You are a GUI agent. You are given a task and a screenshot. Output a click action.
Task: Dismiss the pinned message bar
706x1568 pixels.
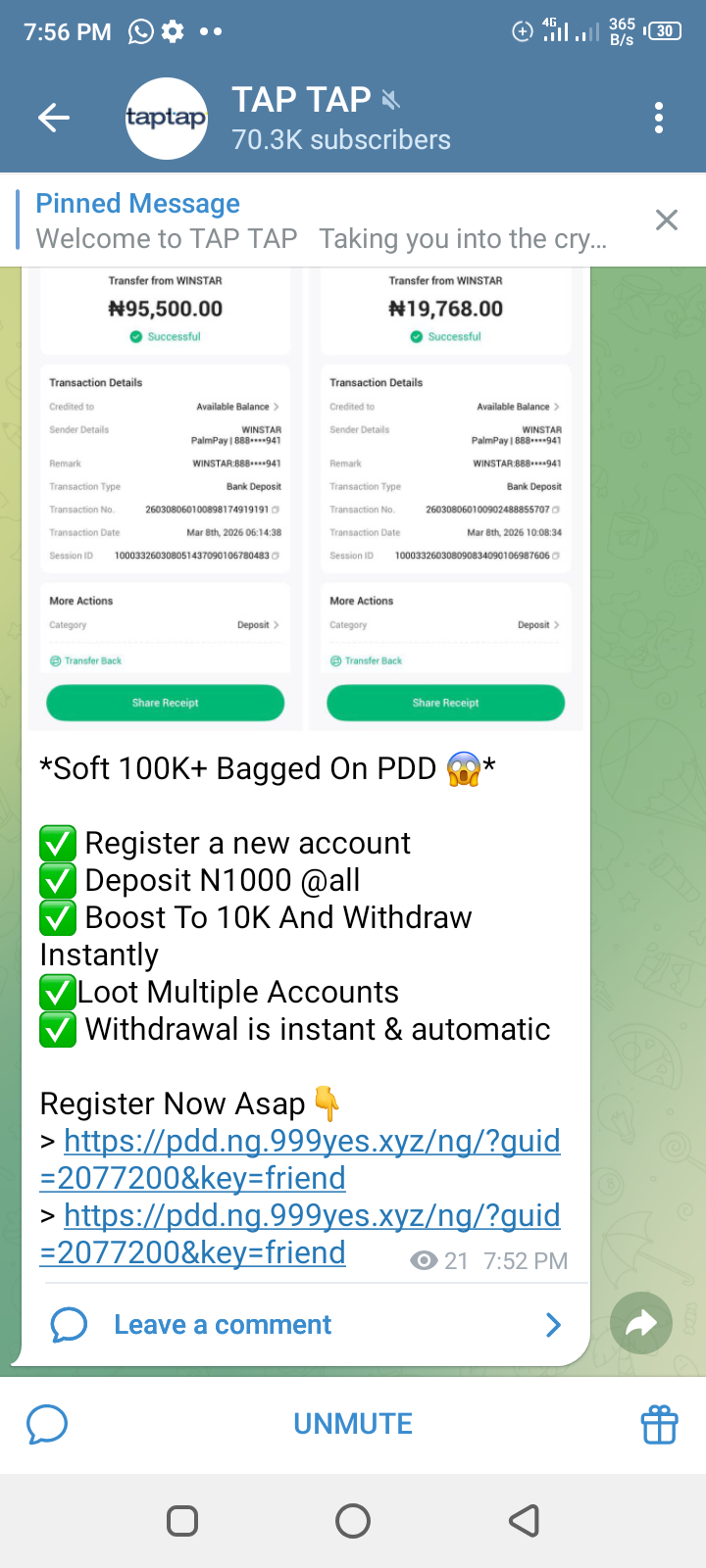click(x=667, y=220)
